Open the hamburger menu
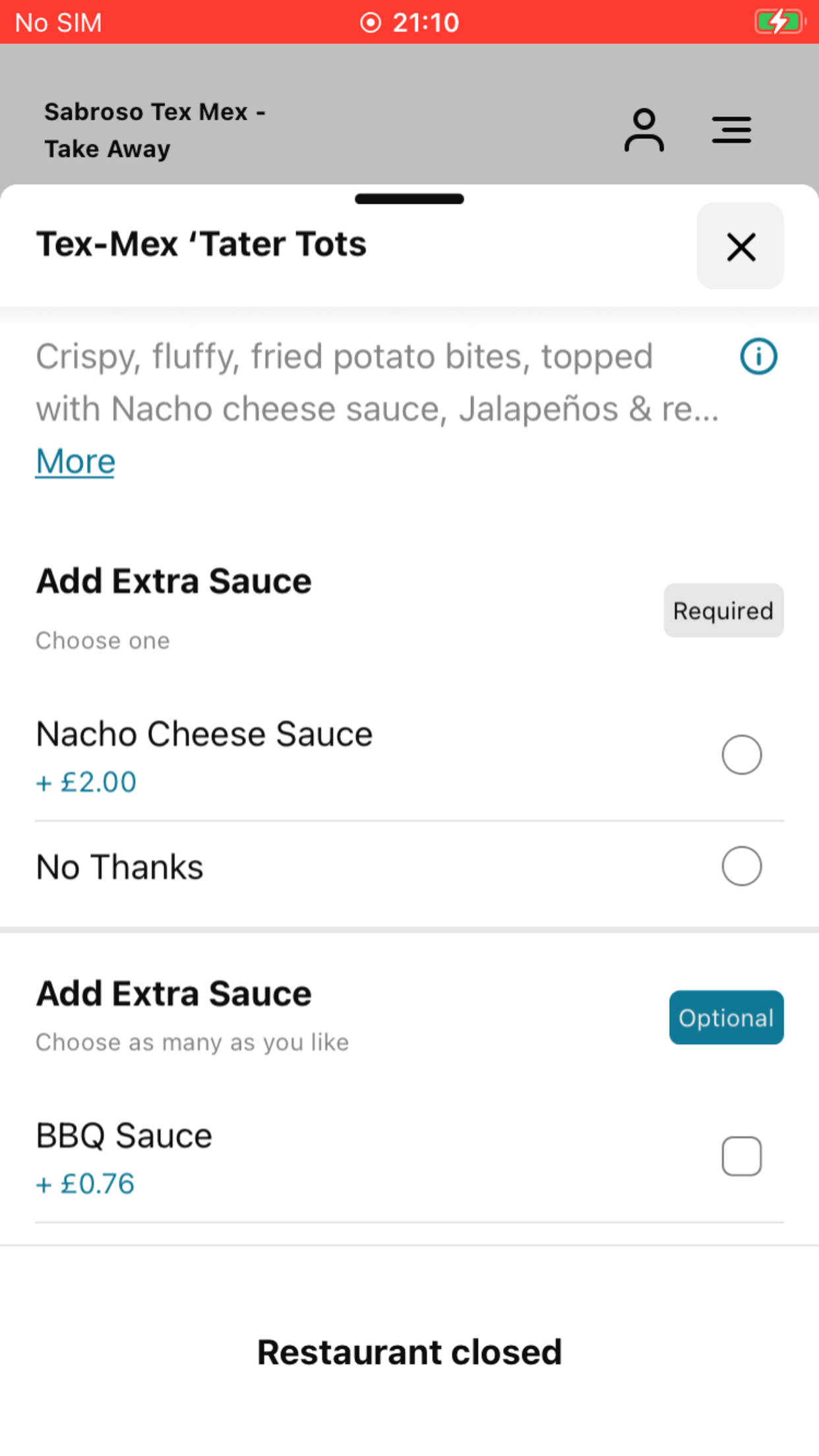The height and width of the screenshot is (1456, 819). coord(731,130)
